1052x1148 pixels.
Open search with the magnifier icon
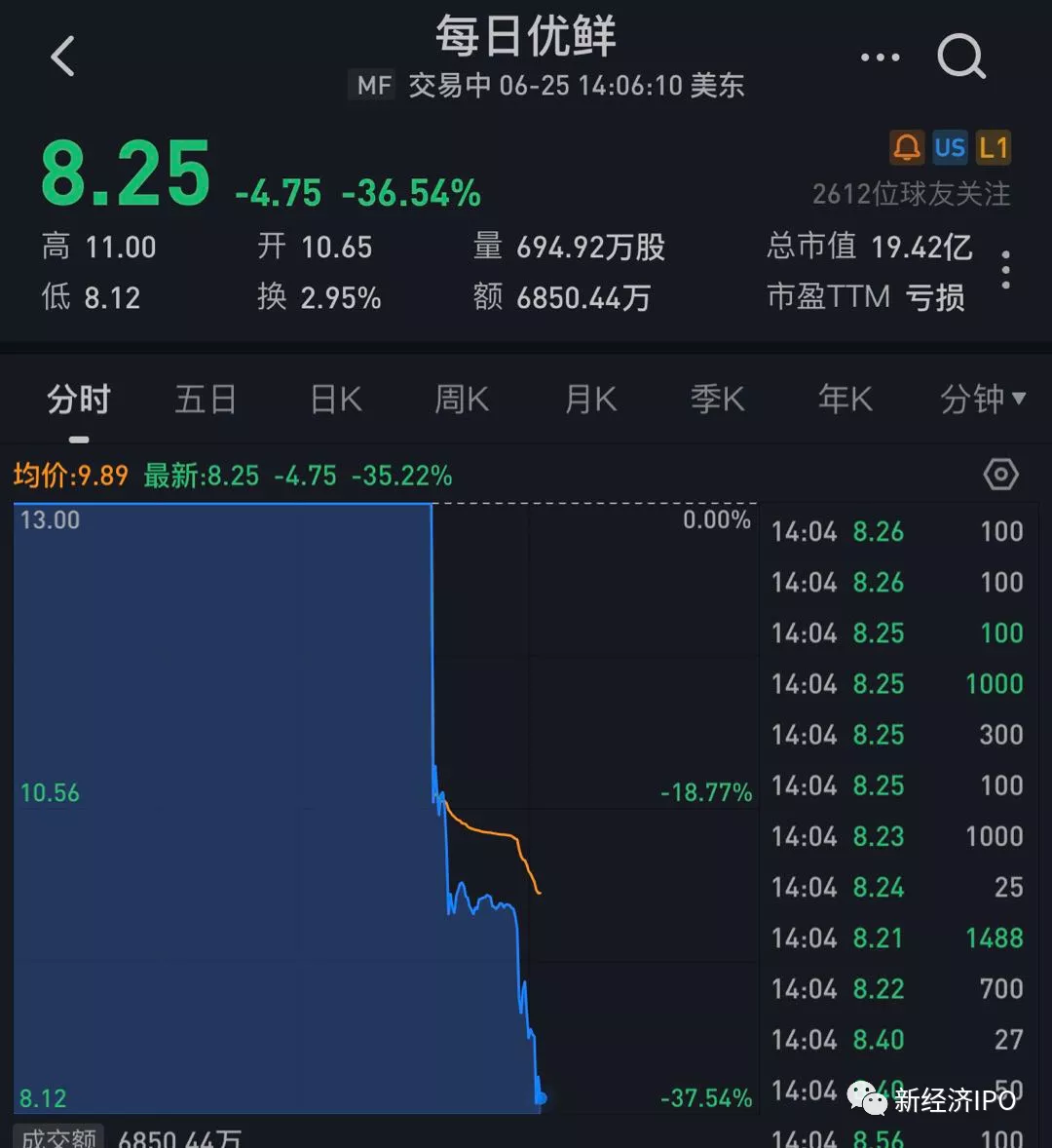pyautogui.click(x=960, y=58)
